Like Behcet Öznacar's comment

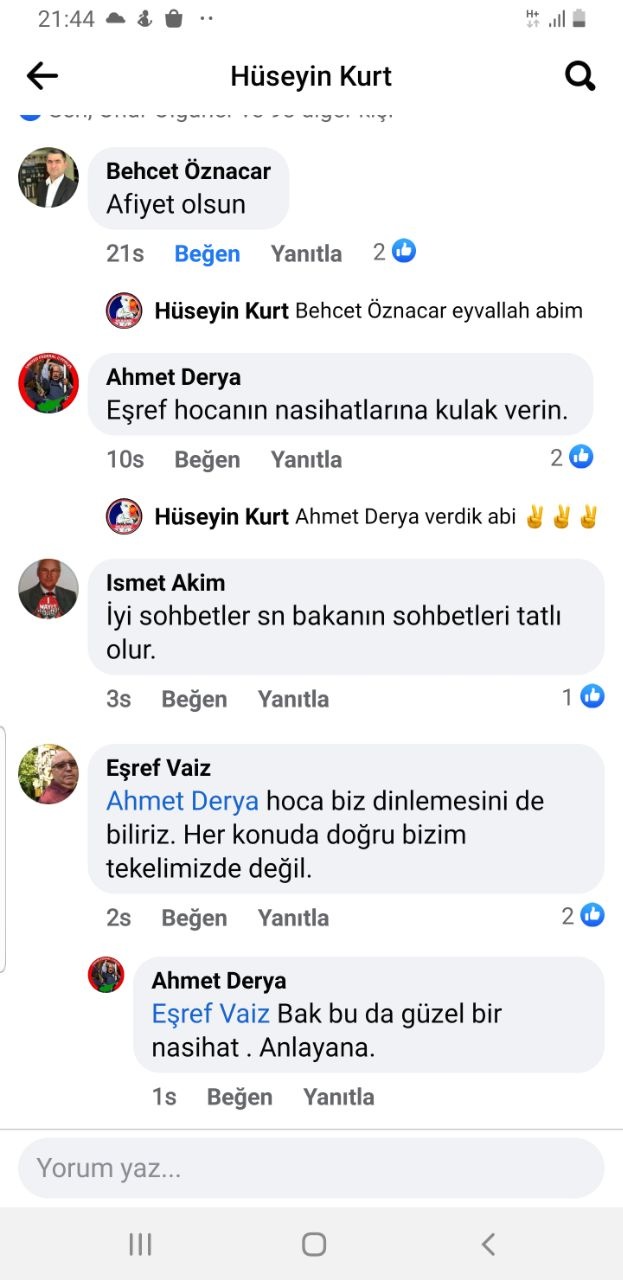click(207, 254)
